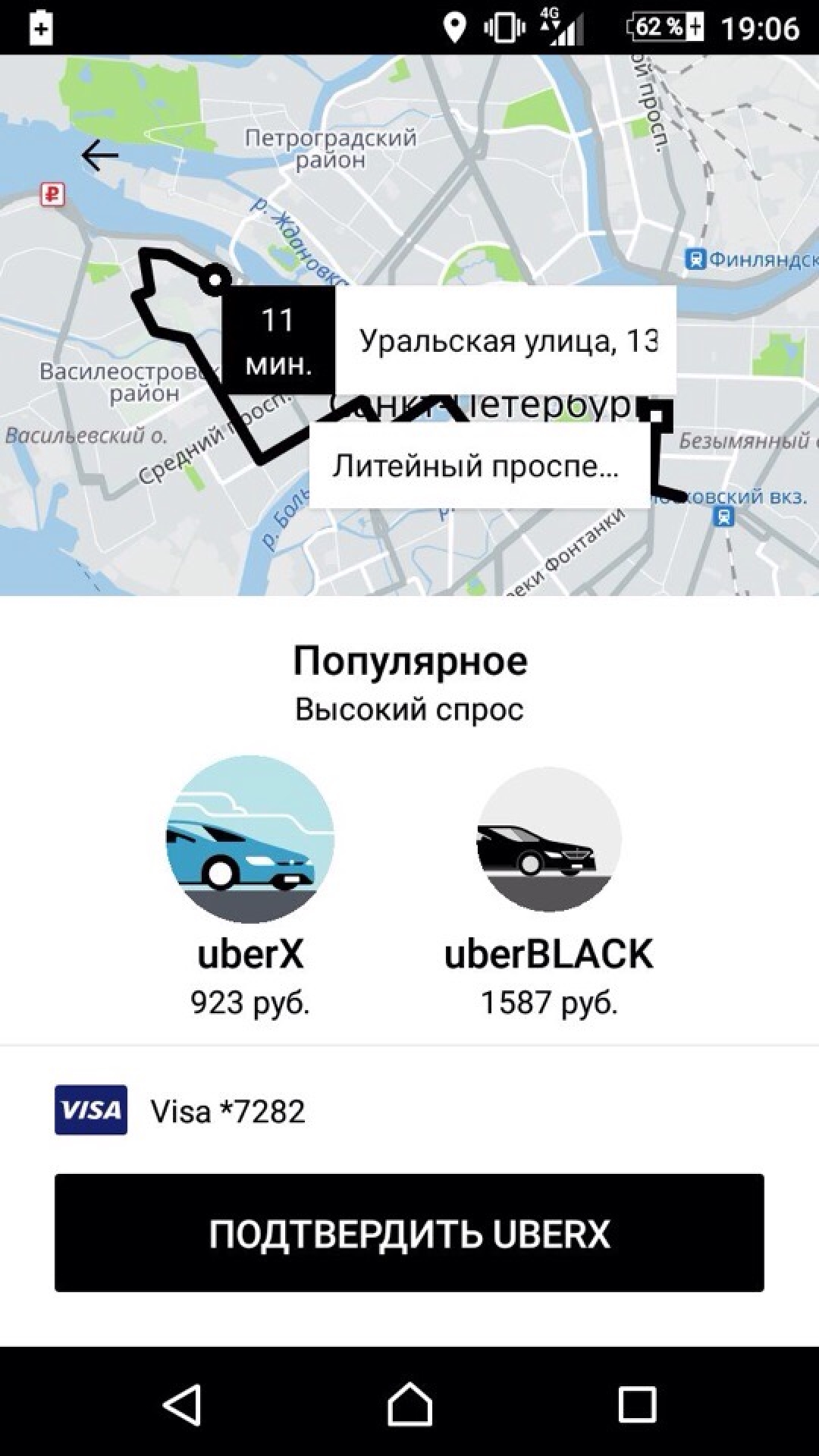Change payment method Visa *7282
The height and width of the screenshot is (1456, 819).
(227, 1111)
